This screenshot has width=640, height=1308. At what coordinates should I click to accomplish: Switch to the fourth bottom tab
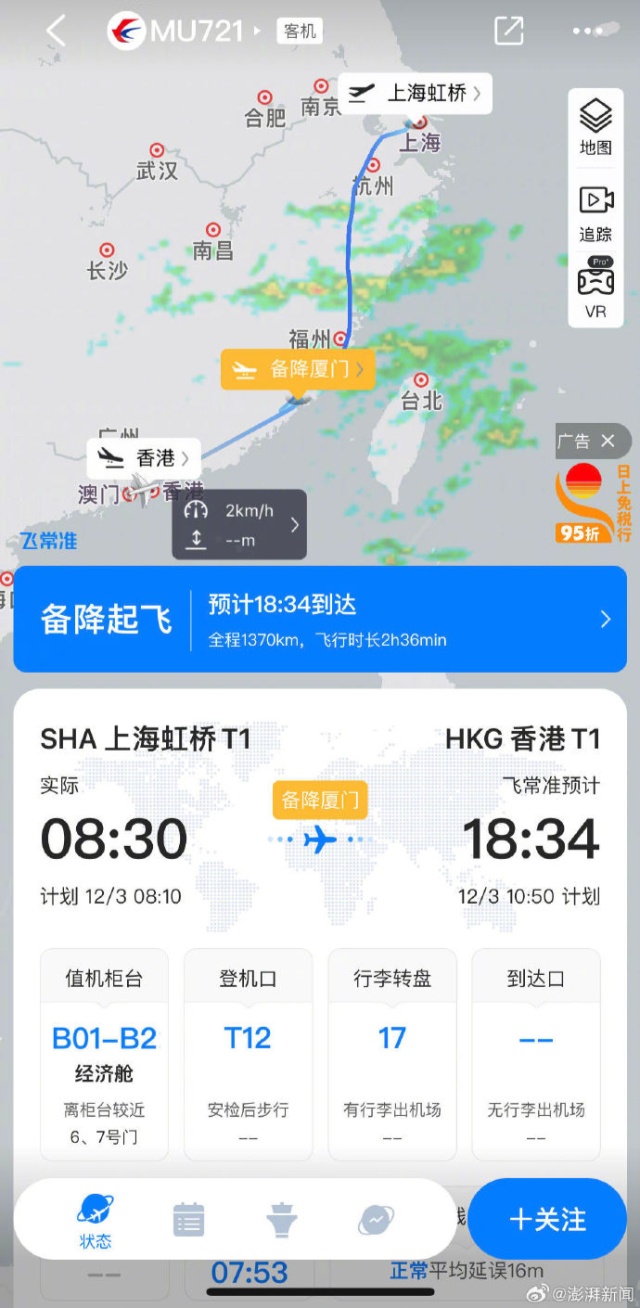pos(375,1220)
